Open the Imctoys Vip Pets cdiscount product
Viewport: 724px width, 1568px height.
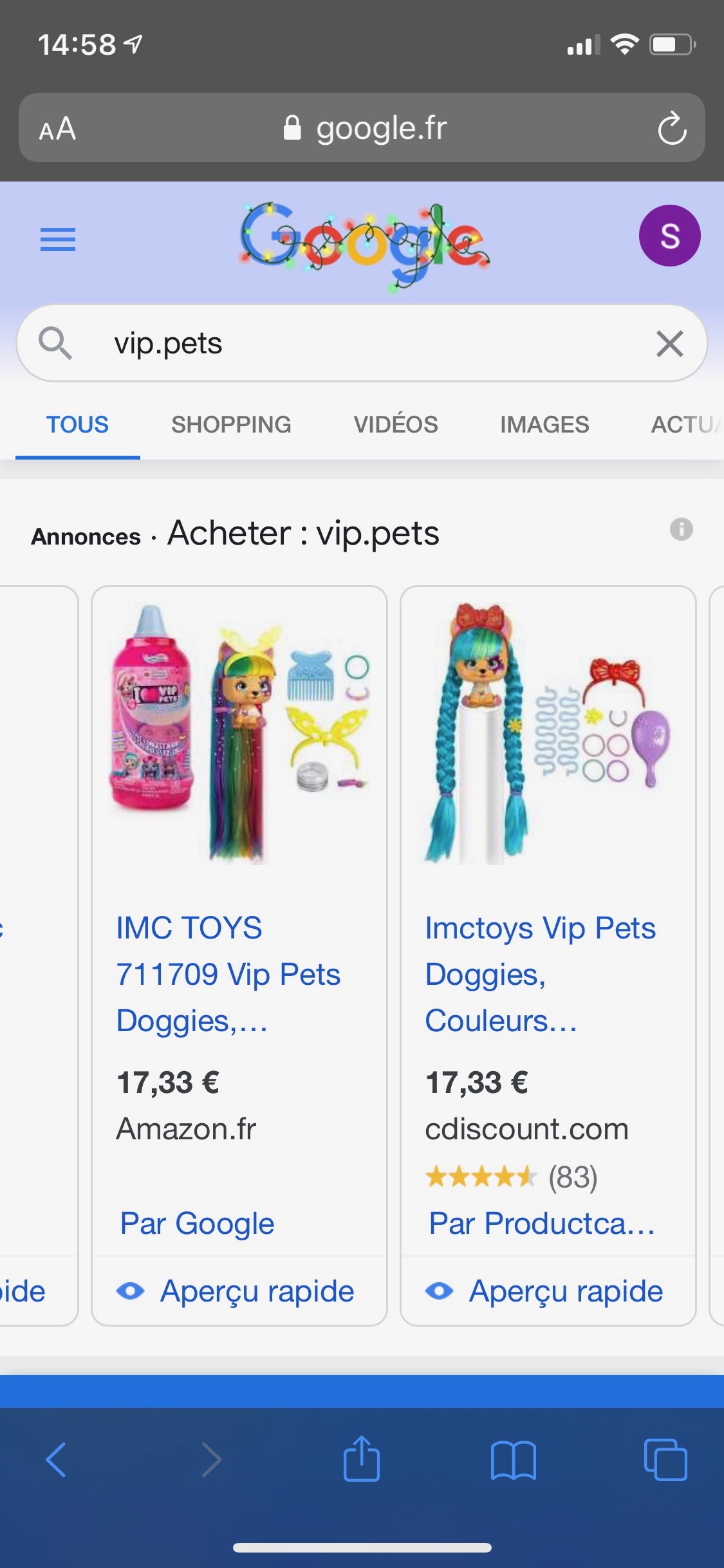pos(539,974)
